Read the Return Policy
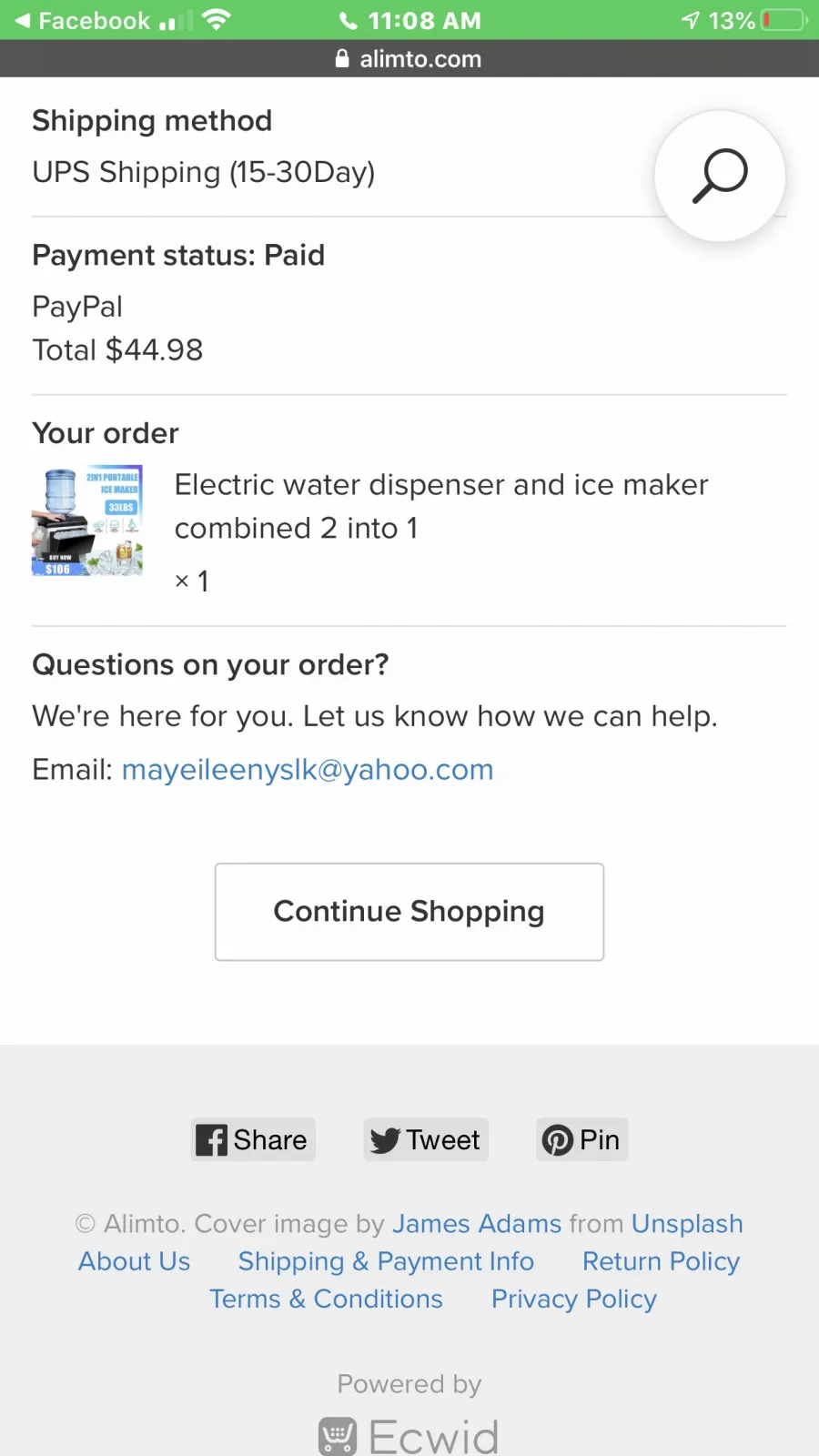The width and height of the screenshot is (819, 1456). 662,1261
